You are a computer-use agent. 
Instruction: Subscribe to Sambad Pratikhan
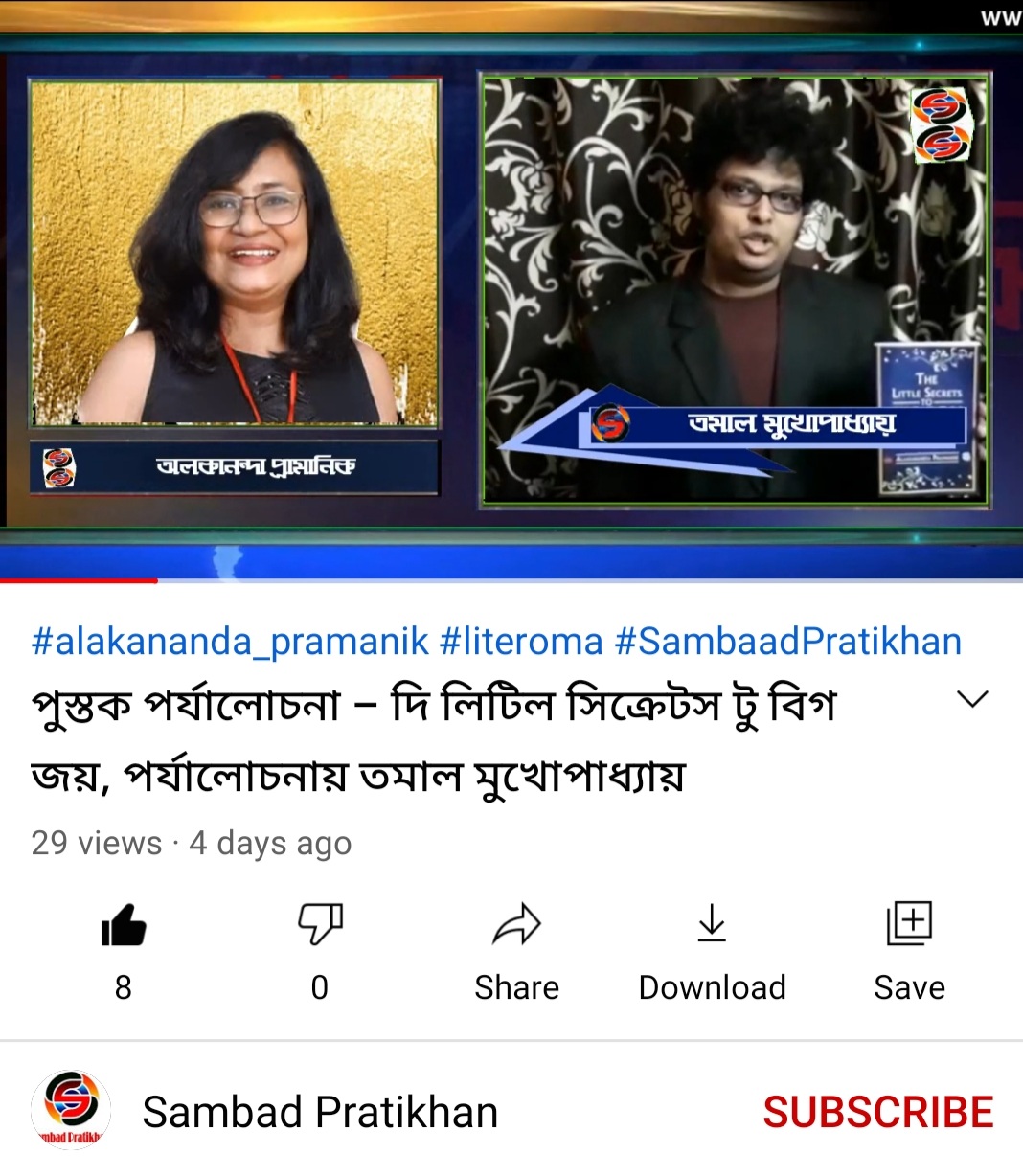(877, 1112)
